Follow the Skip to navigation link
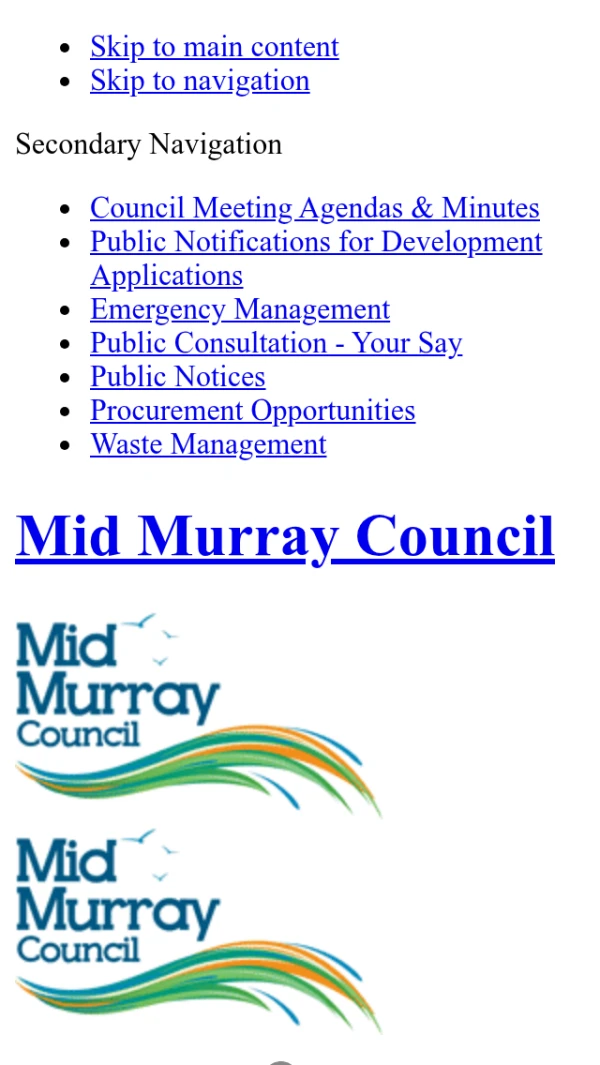 point(200,81)
